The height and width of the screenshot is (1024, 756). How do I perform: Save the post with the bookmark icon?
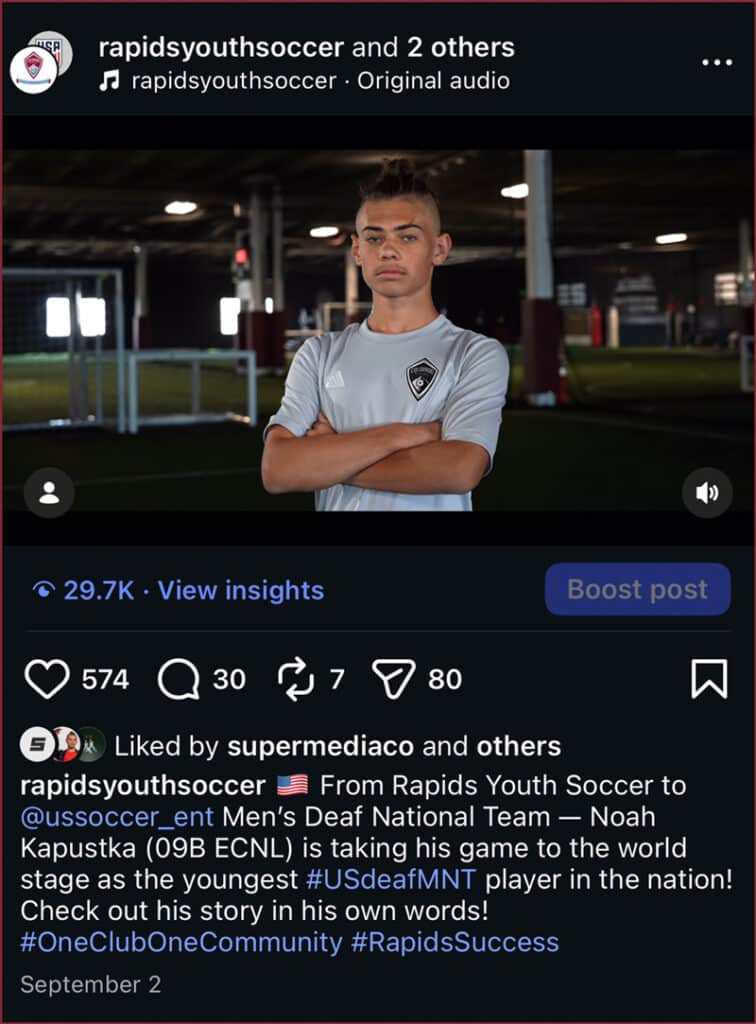coord(709,680)
